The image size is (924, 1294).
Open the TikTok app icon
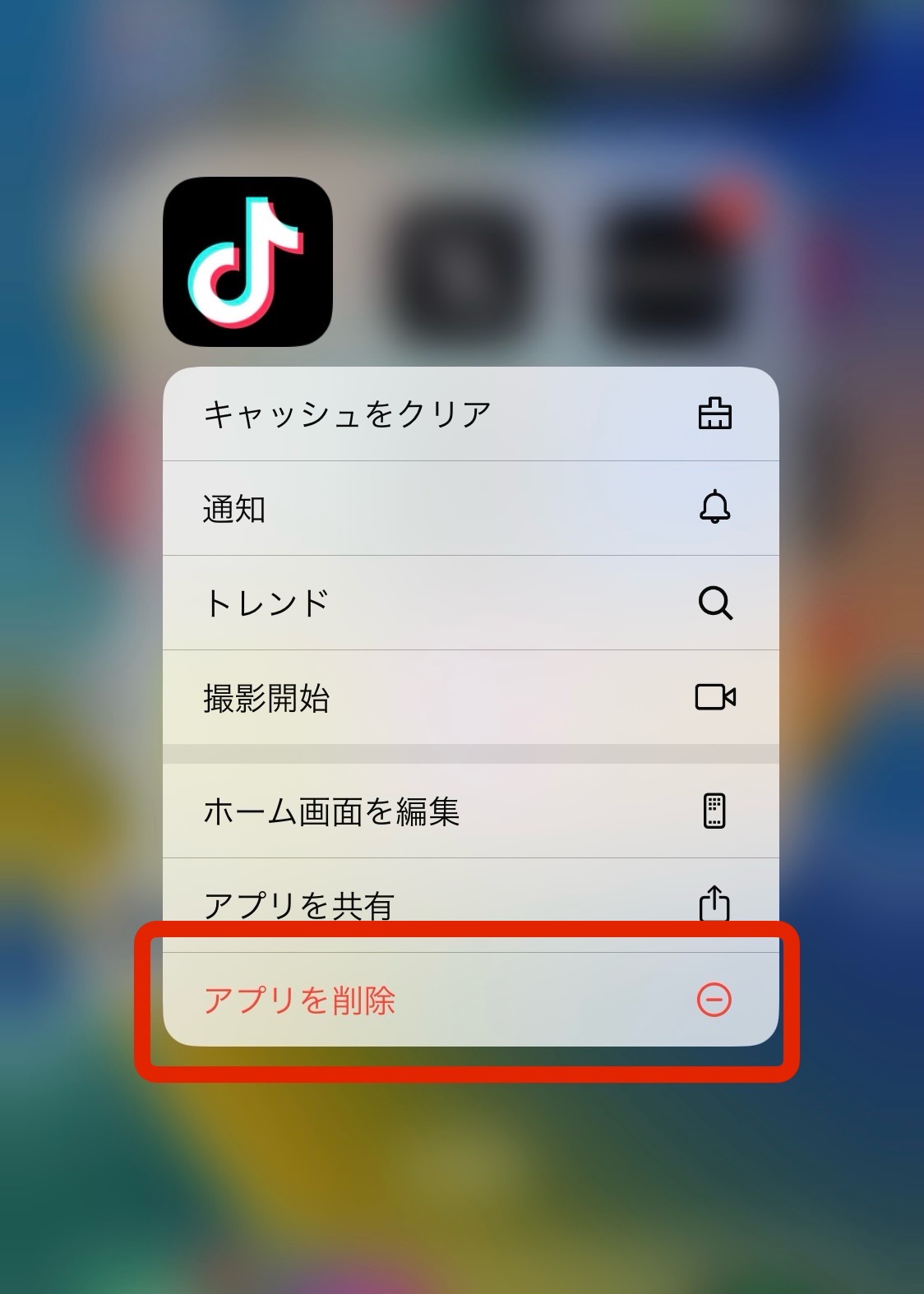(247, 261)
